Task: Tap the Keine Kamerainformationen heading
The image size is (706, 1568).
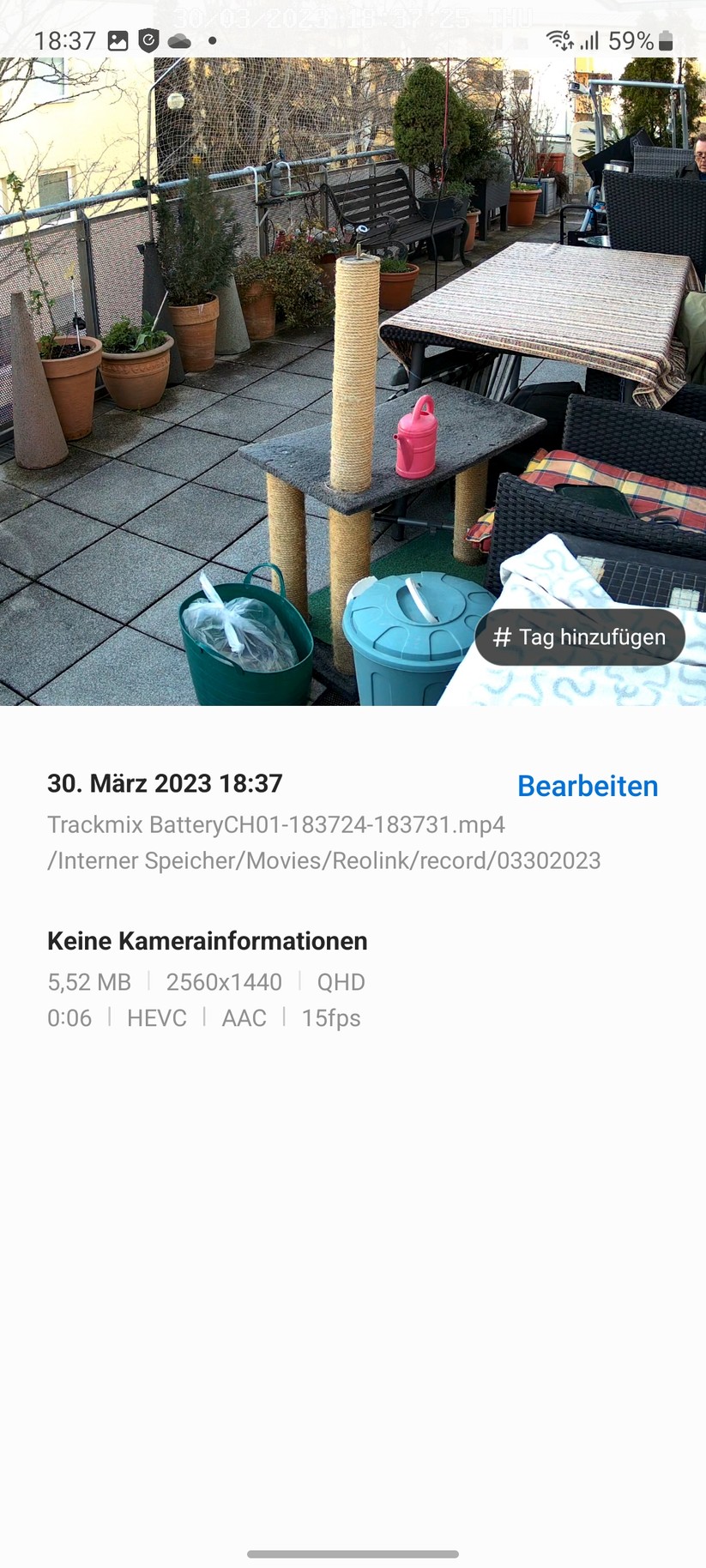Action: pyautogui.click(x=207, y=940)
